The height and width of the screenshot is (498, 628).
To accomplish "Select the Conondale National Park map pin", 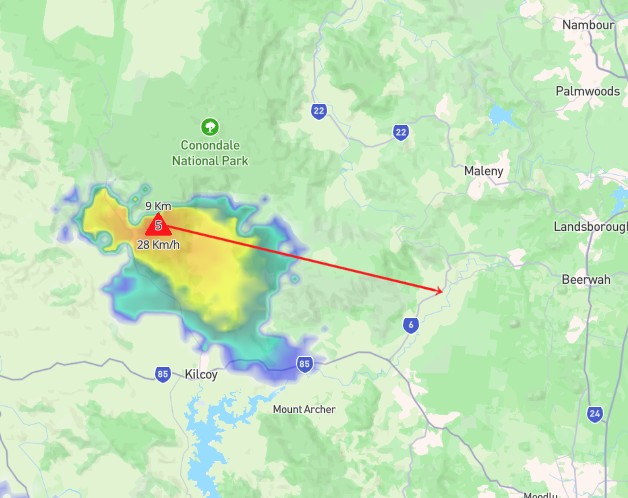I will pos(209,127).
